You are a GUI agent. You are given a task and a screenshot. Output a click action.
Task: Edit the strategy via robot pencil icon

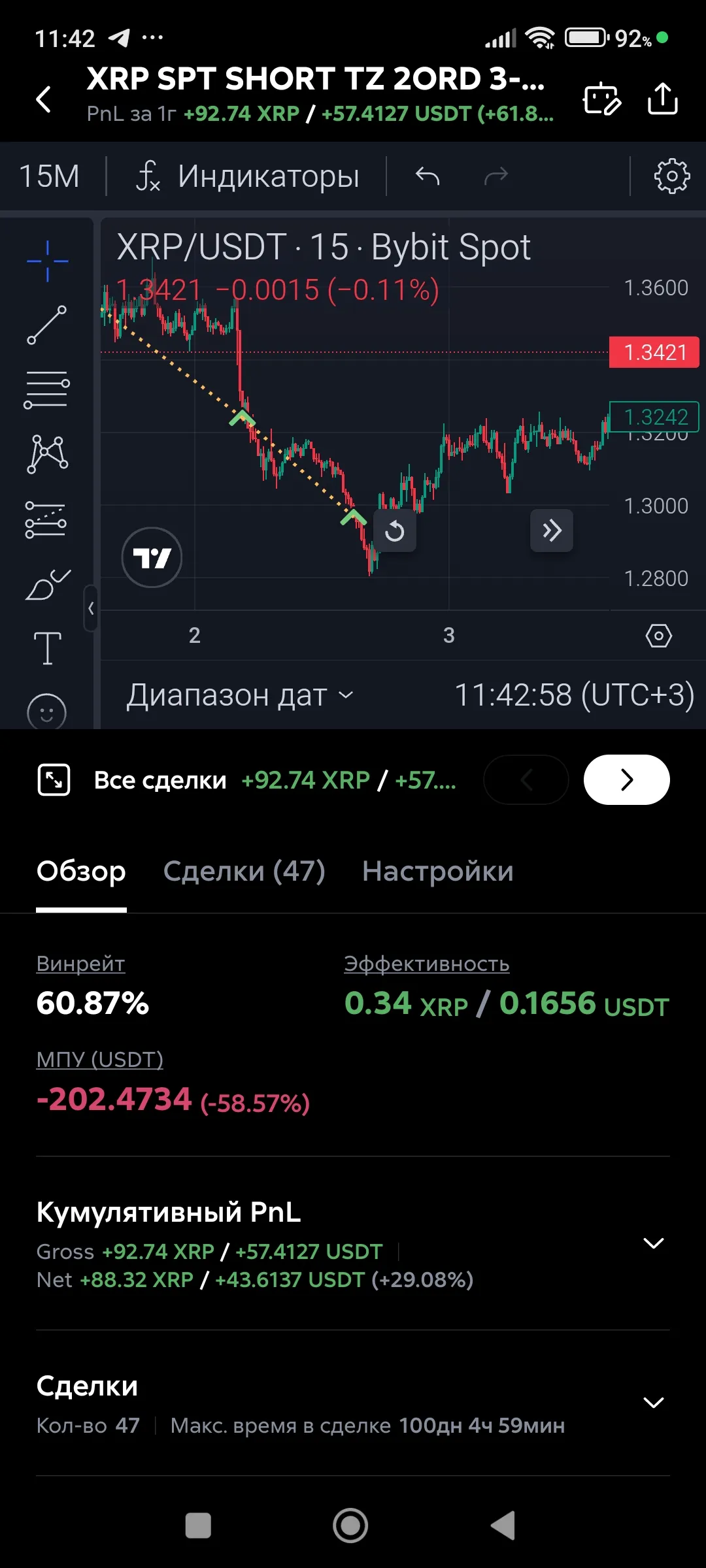[x=602, y=99]
